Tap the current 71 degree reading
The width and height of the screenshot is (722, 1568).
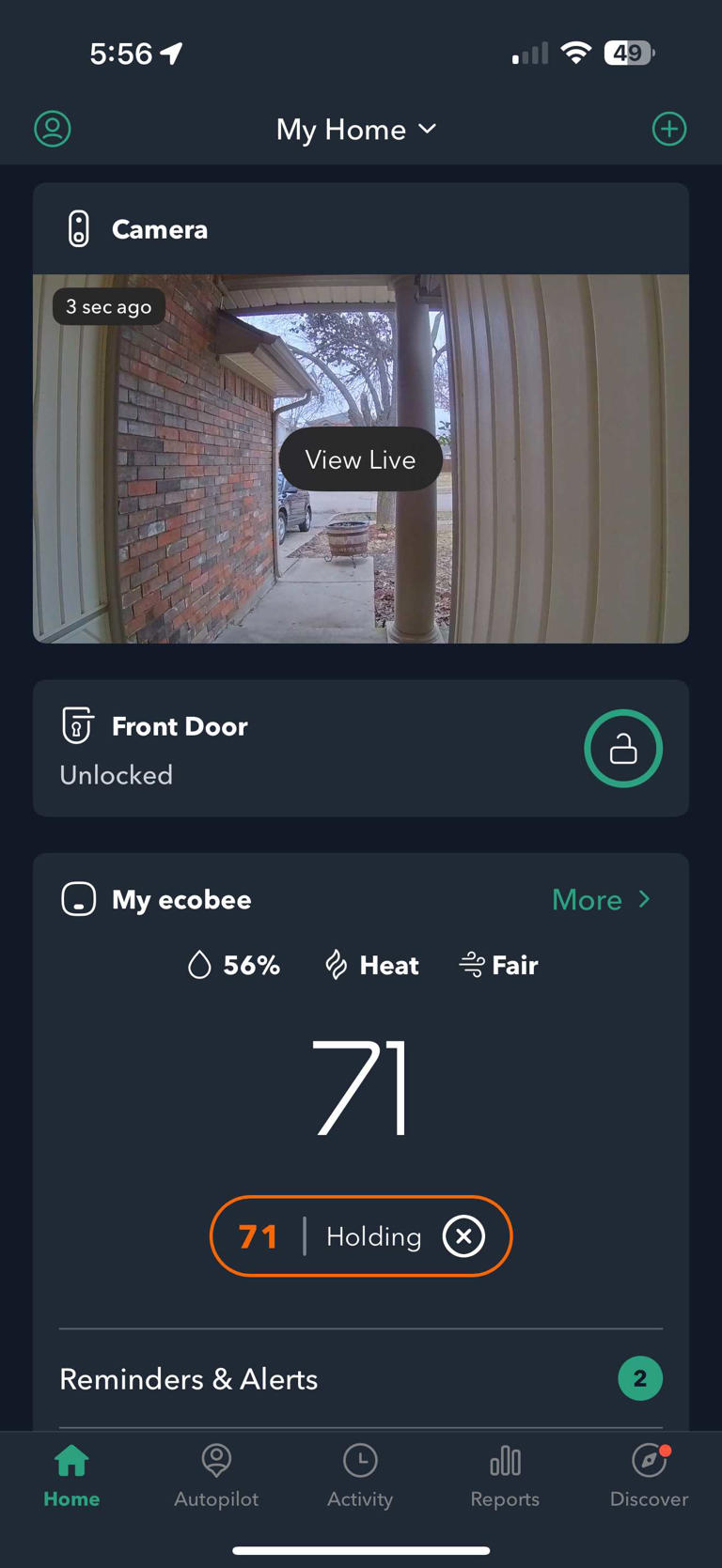coord(360,1087)
